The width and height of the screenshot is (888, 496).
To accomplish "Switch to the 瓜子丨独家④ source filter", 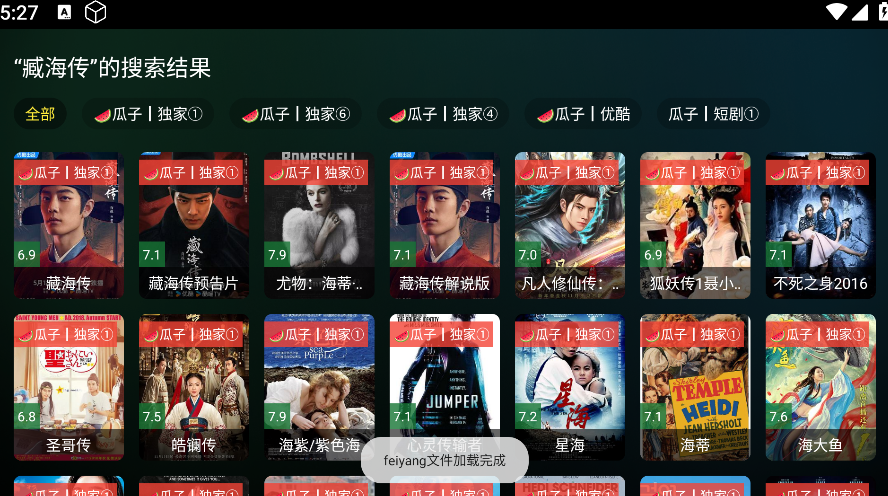I will (x=443, y=114).
